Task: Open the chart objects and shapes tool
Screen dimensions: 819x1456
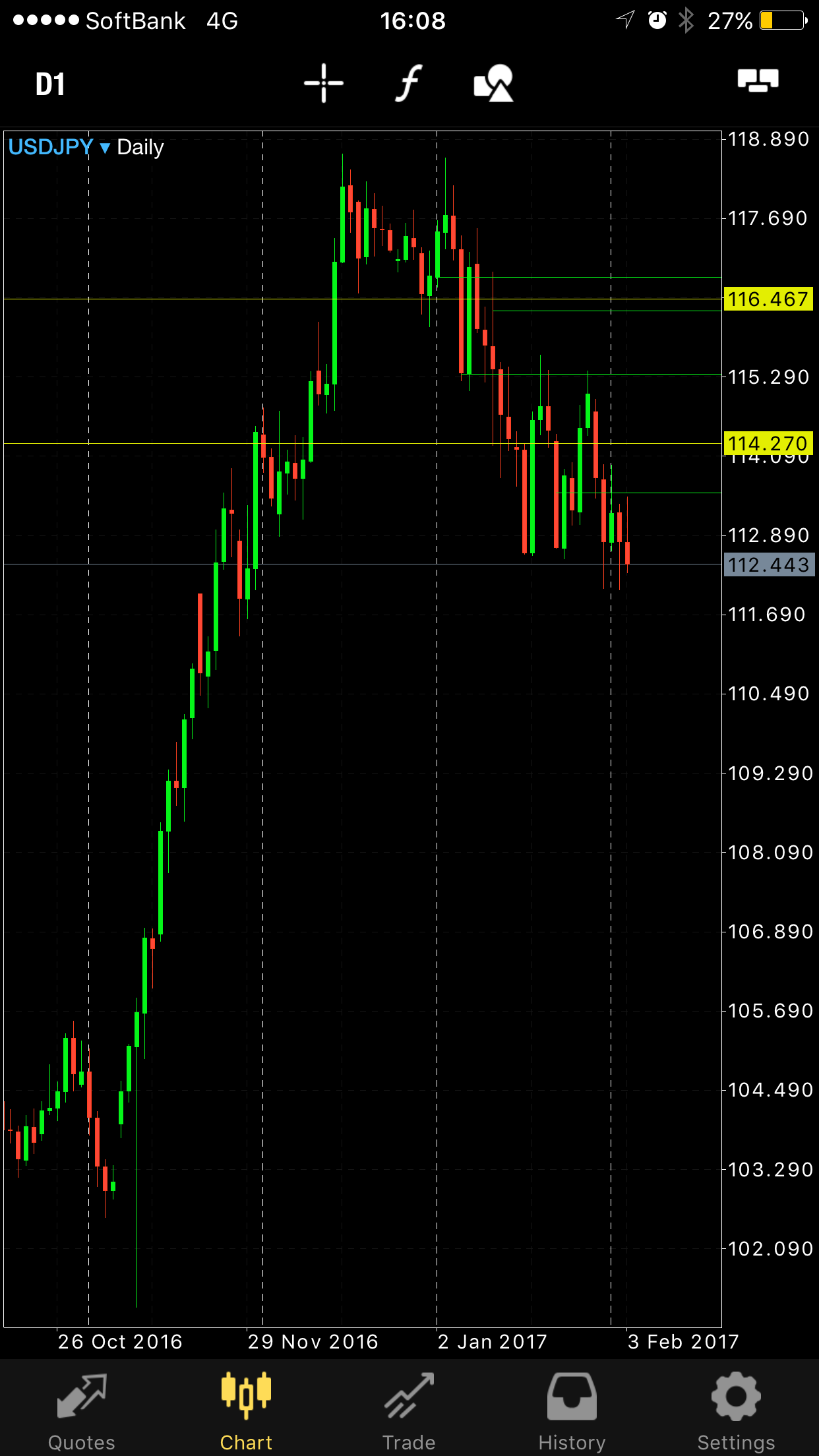Action: [x=493, y=84]
